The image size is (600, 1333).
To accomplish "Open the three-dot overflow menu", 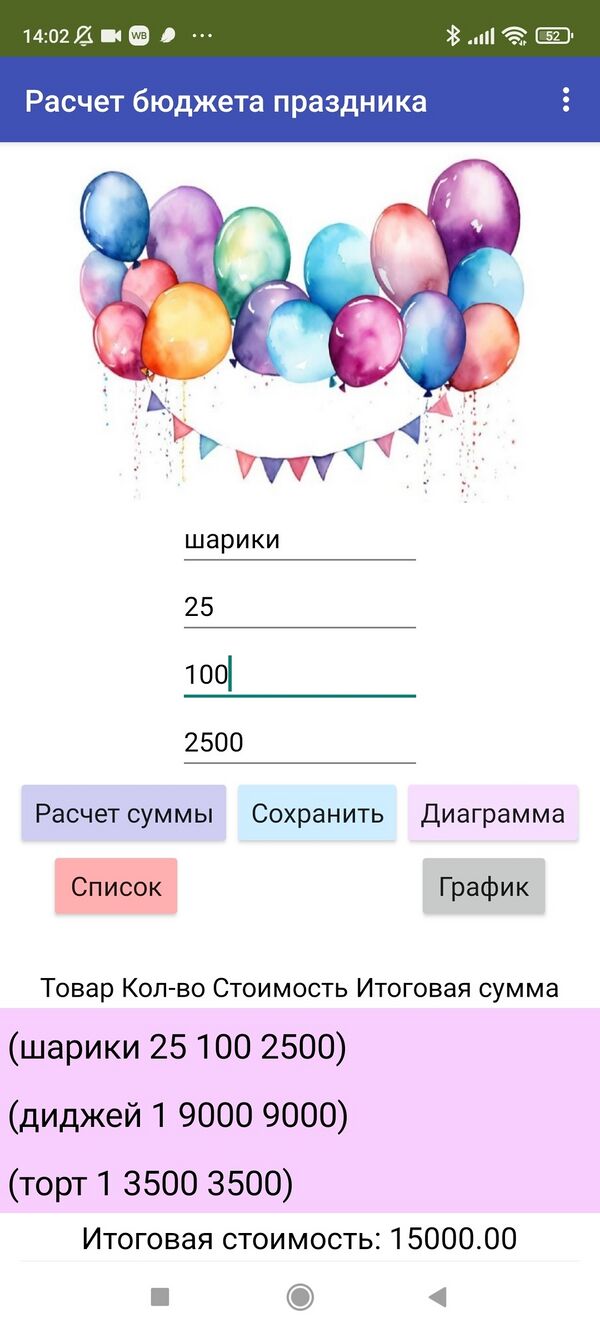I will pyautogui.click(x=566, y=100).
